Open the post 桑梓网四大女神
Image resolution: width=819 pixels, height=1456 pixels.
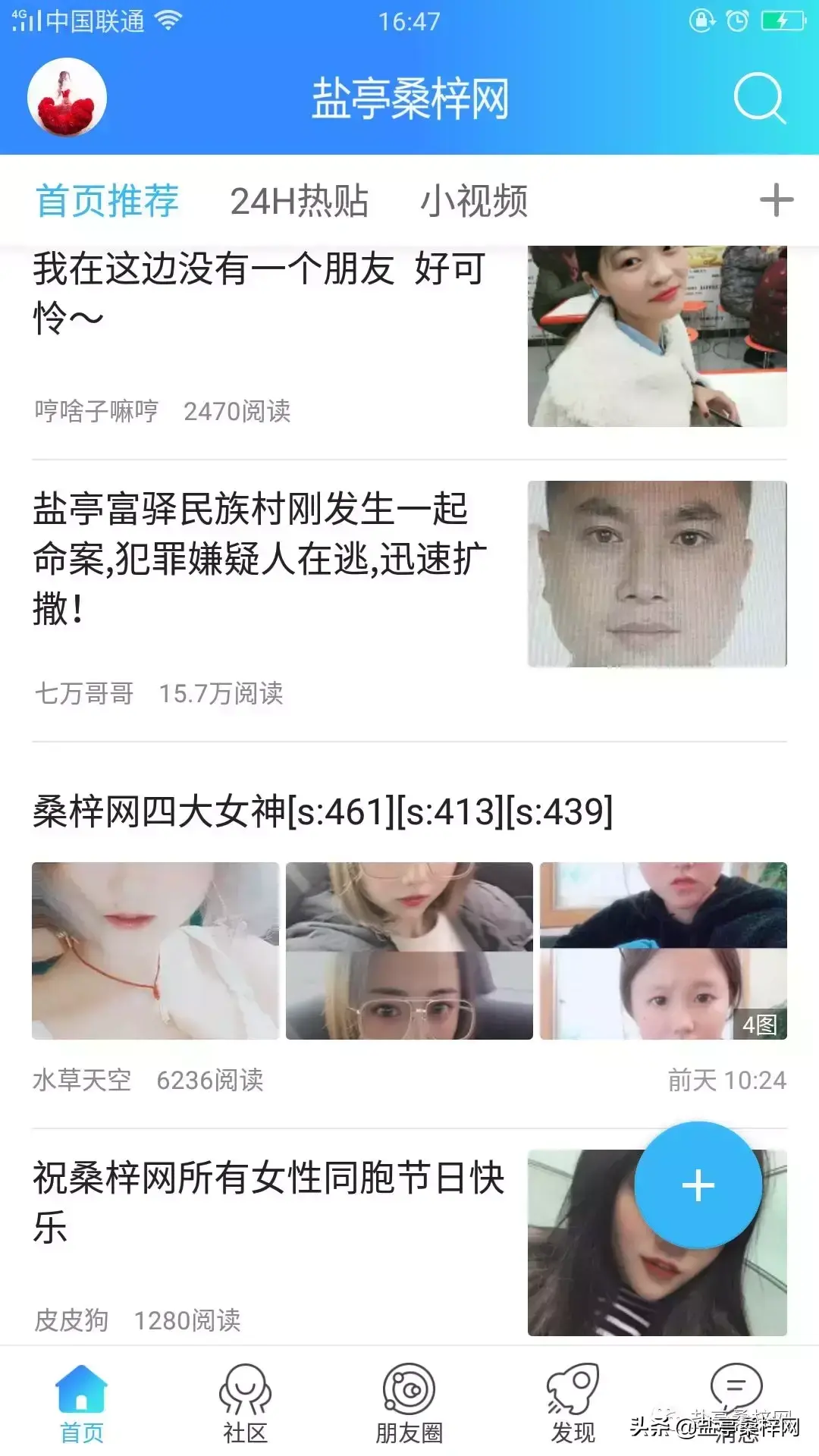(x=322, y=811)
